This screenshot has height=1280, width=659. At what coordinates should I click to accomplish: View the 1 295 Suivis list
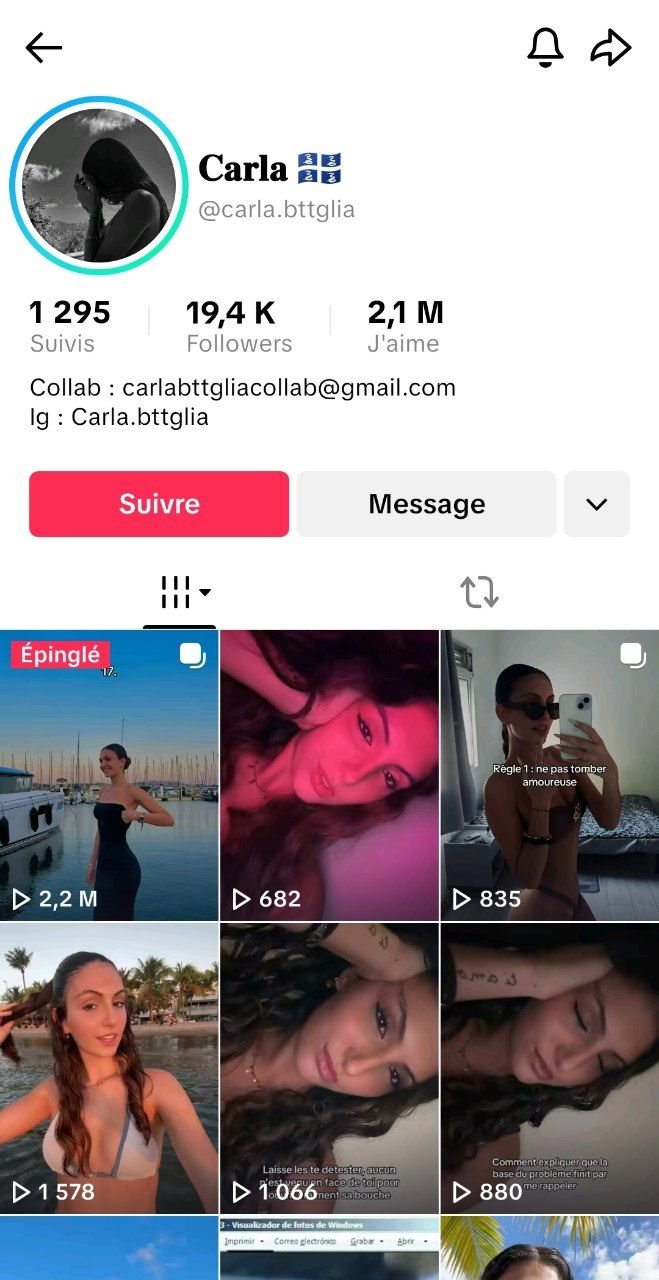point(69,326)
